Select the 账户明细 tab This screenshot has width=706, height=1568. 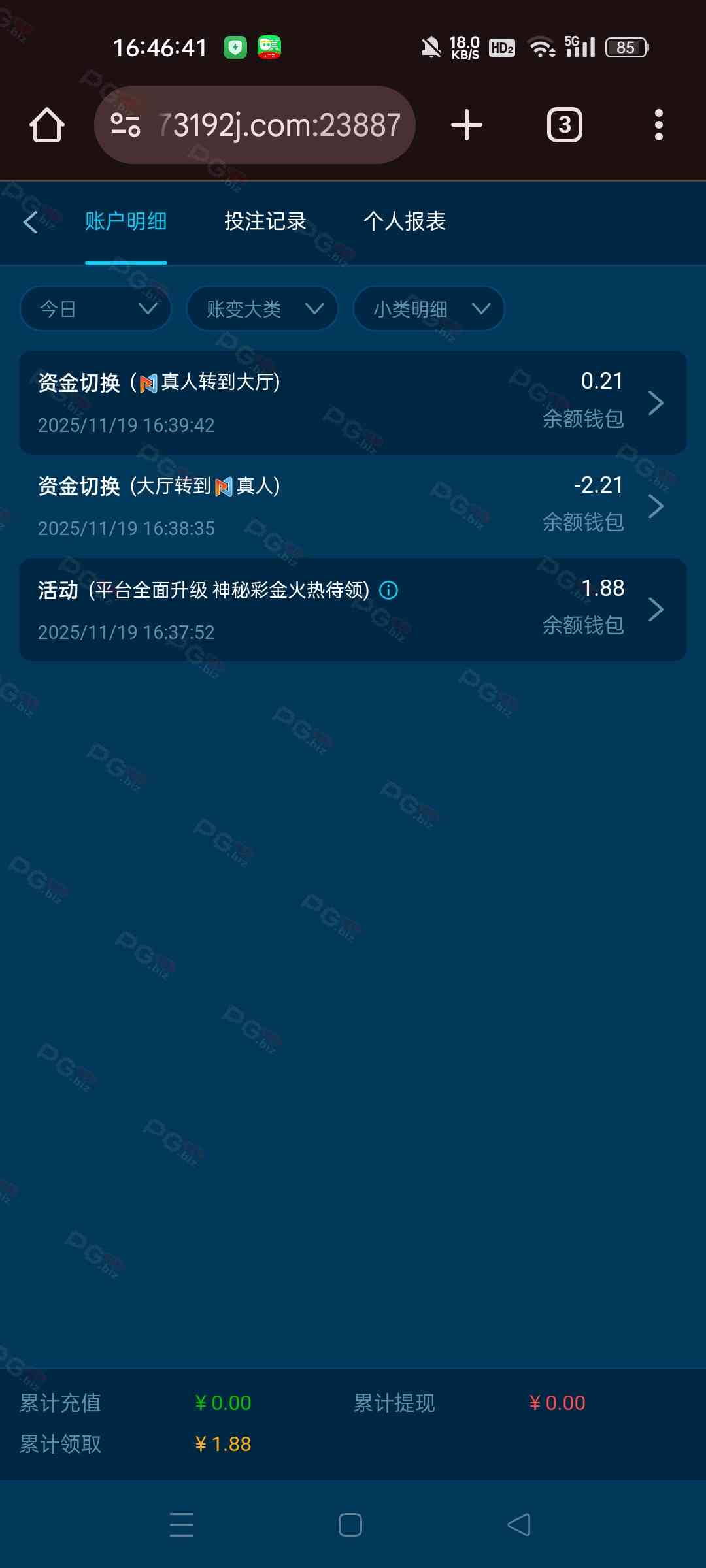coord(126,221)
